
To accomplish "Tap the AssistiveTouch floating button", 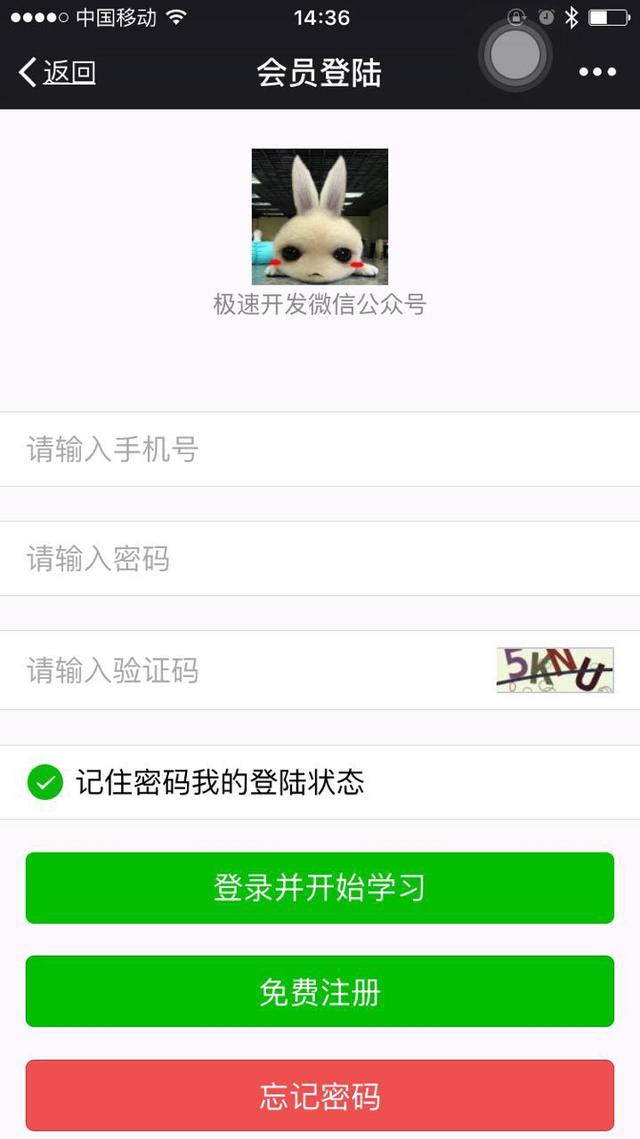I will click(x=515, y=55).
